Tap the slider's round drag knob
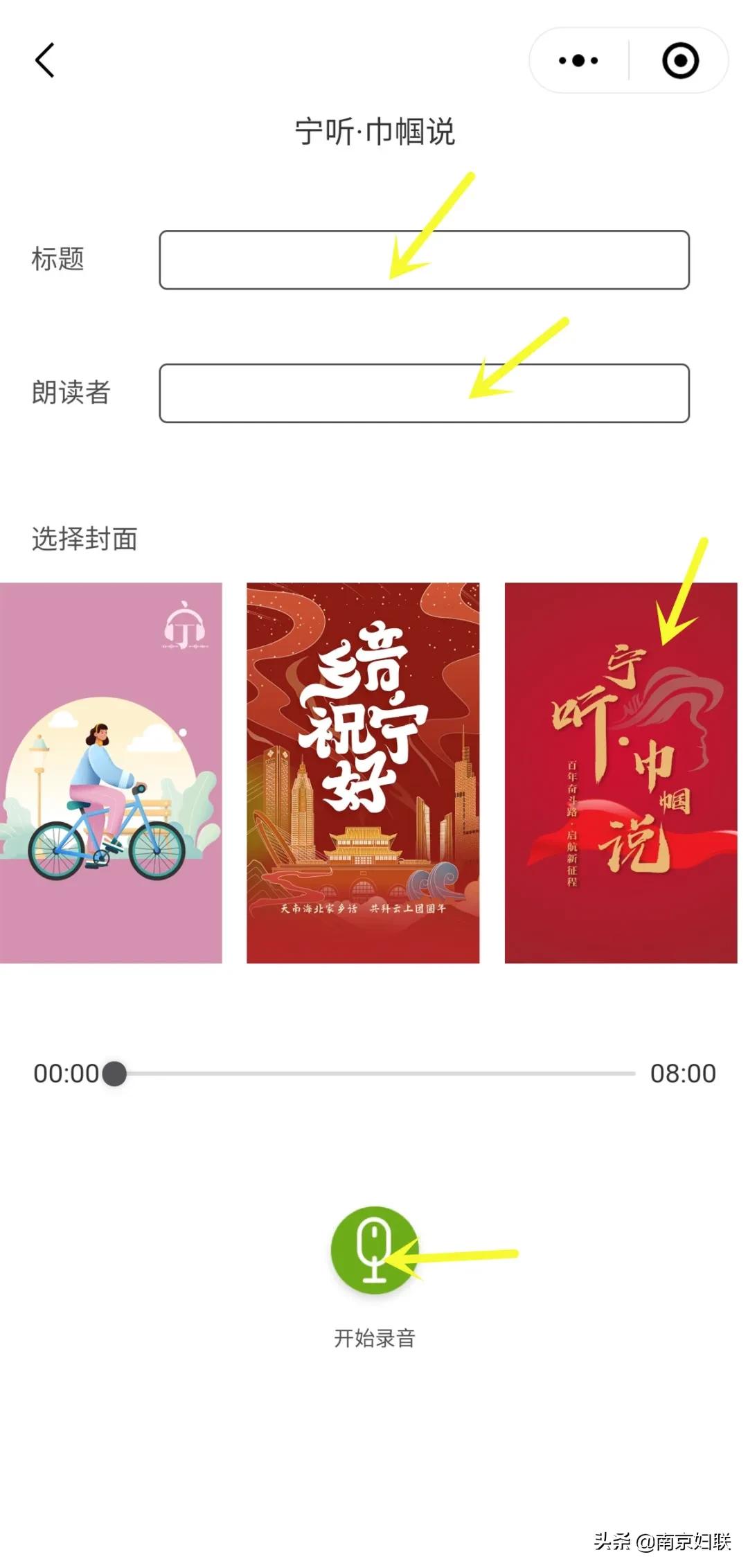This screenshot has height=1568, width=748. tap(114, 1073)
